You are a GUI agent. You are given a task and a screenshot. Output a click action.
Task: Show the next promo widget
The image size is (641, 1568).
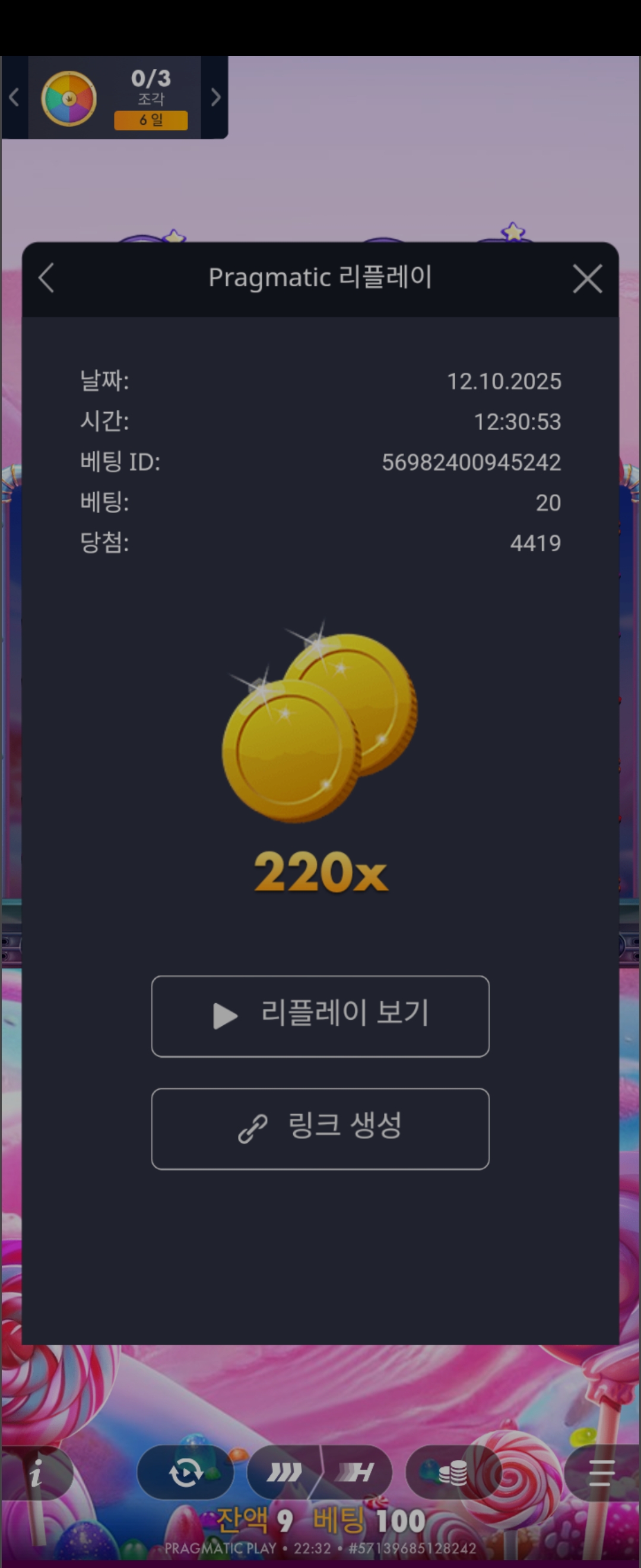click(x=215, y=98)
